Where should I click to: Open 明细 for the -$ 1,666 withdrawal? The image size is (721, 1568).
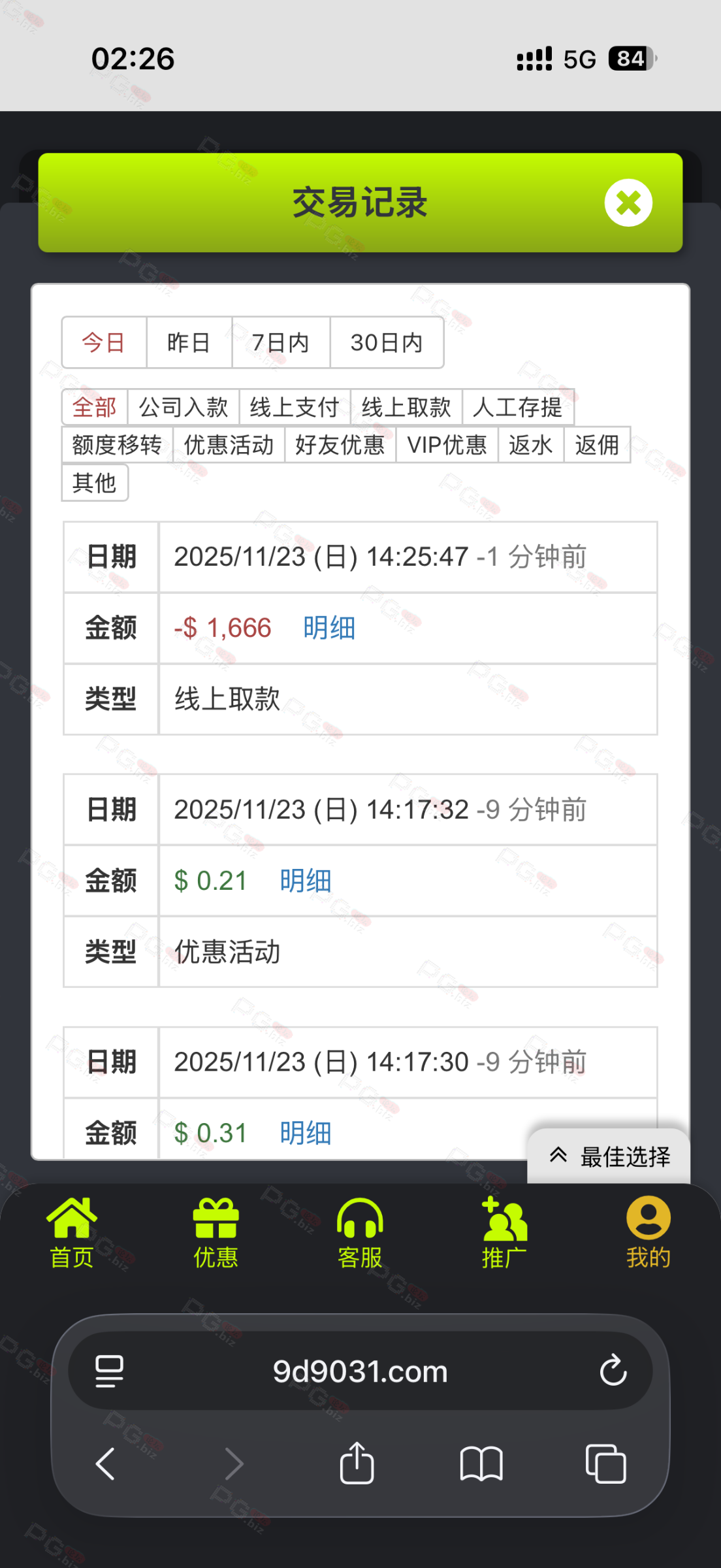tap(329, 629)
